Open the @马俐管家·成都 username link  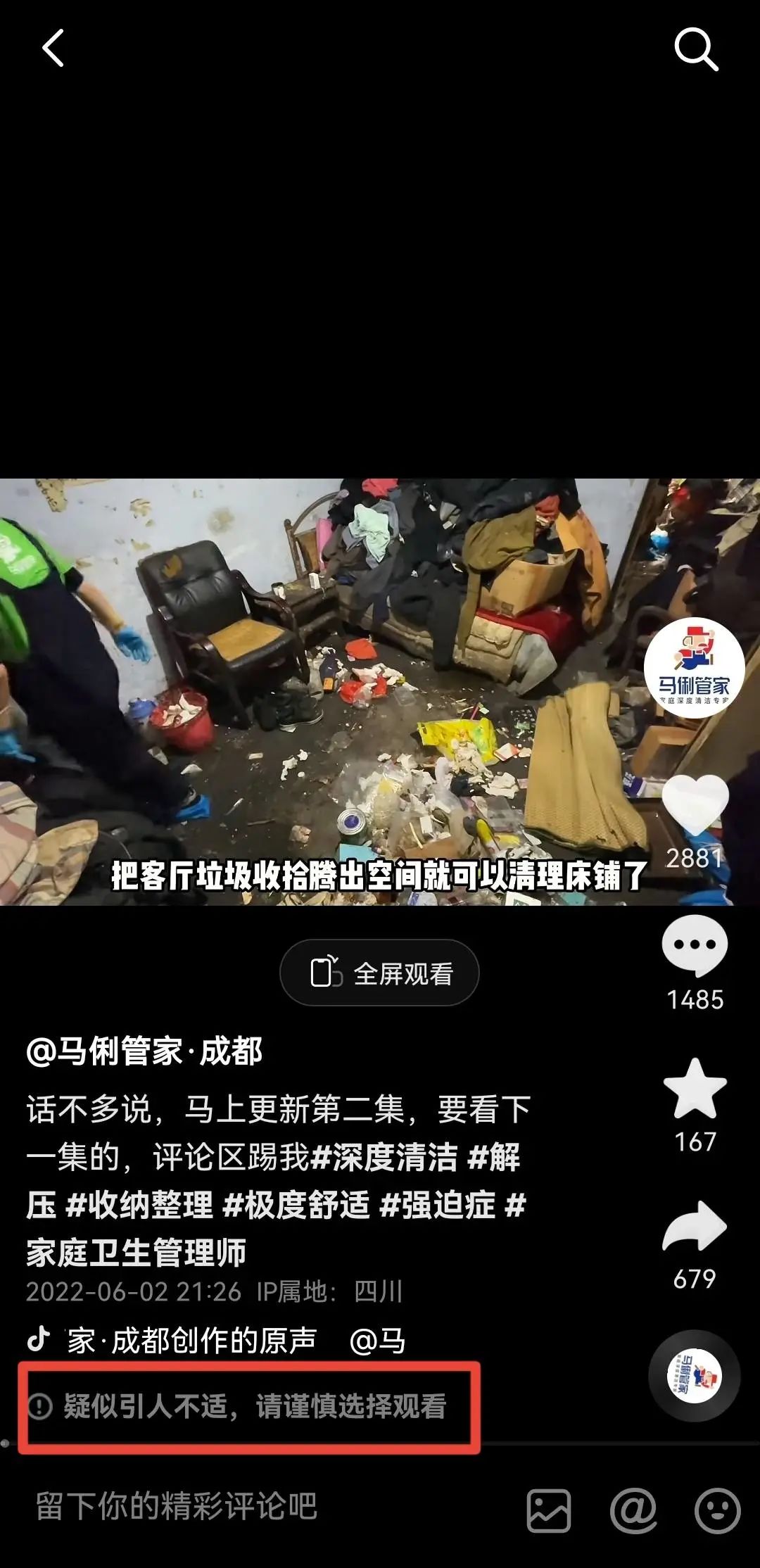coord(144,1051)
